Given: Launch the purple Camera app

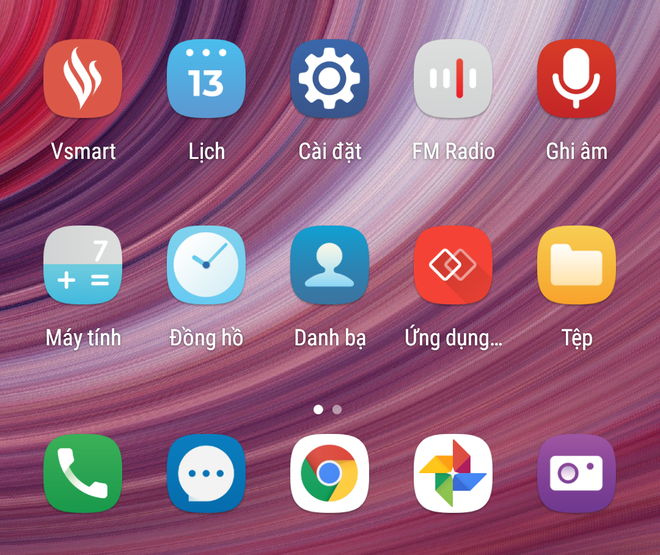Looking at the screenshot, I should [576, 473].
